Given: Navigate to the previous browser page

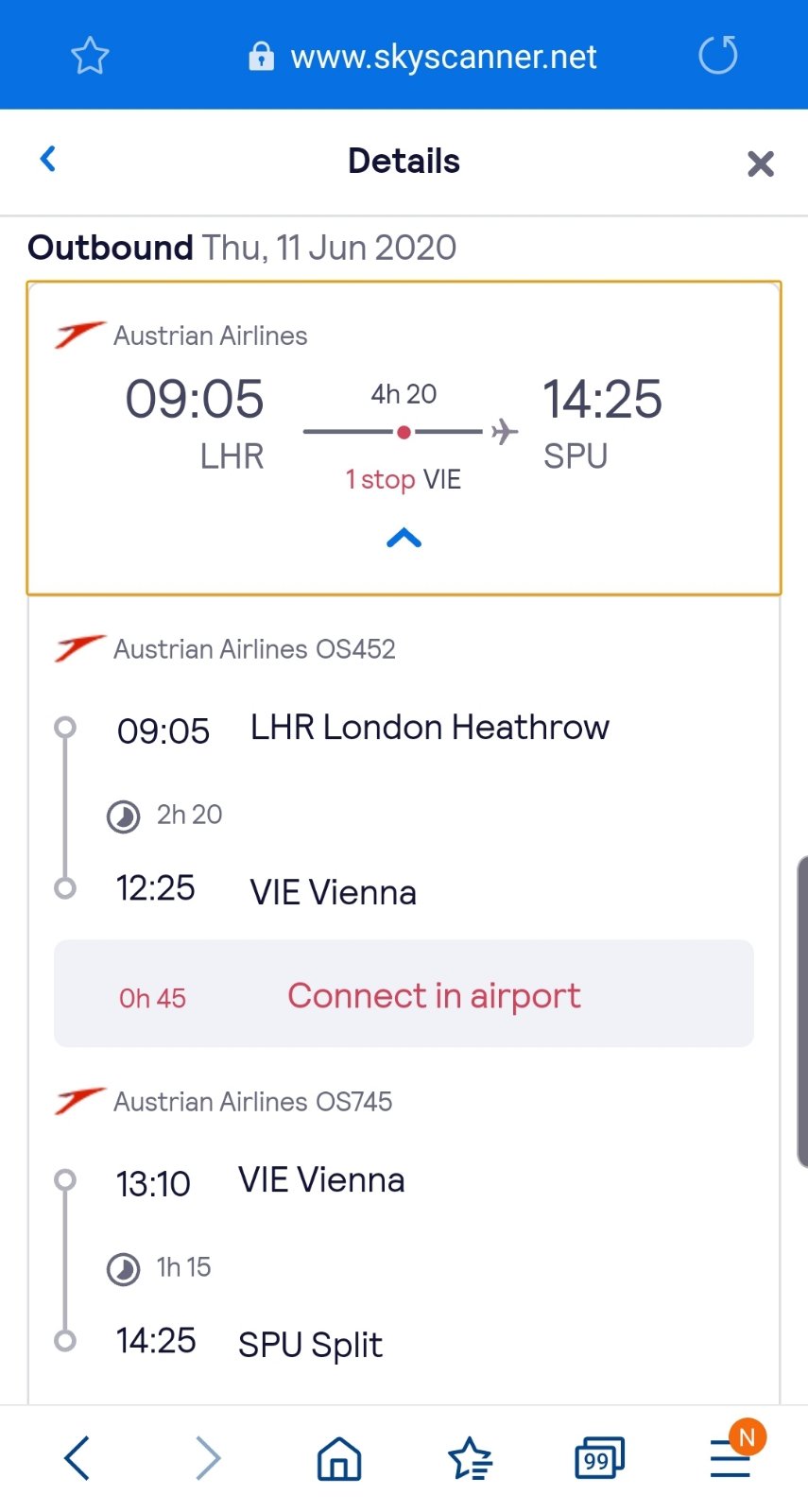Looking at the screenshot, I should pyautogui.click(x=77, y=1457).
